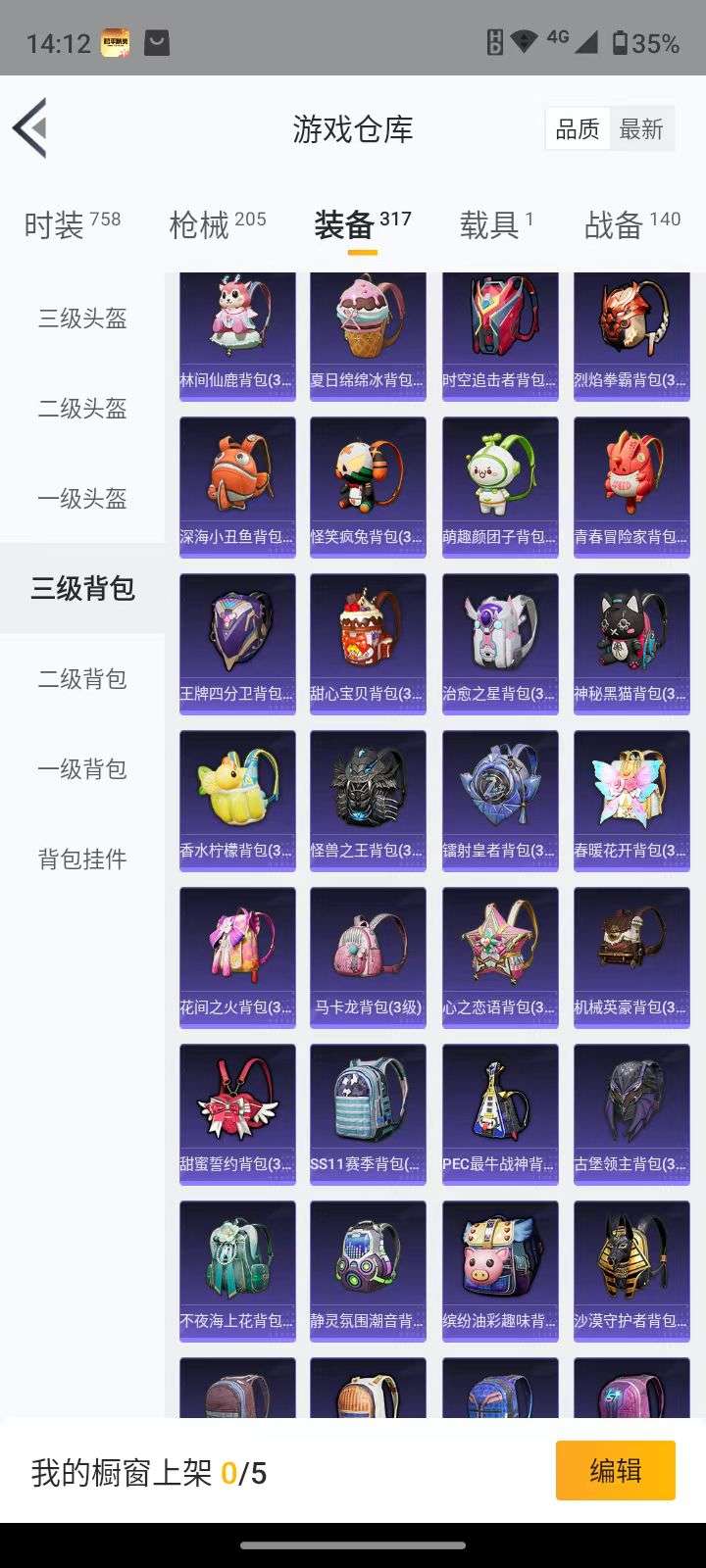This screenshot has width=706, height=1568.
Task: Go back using the top-left arrow
Action: 31,128
